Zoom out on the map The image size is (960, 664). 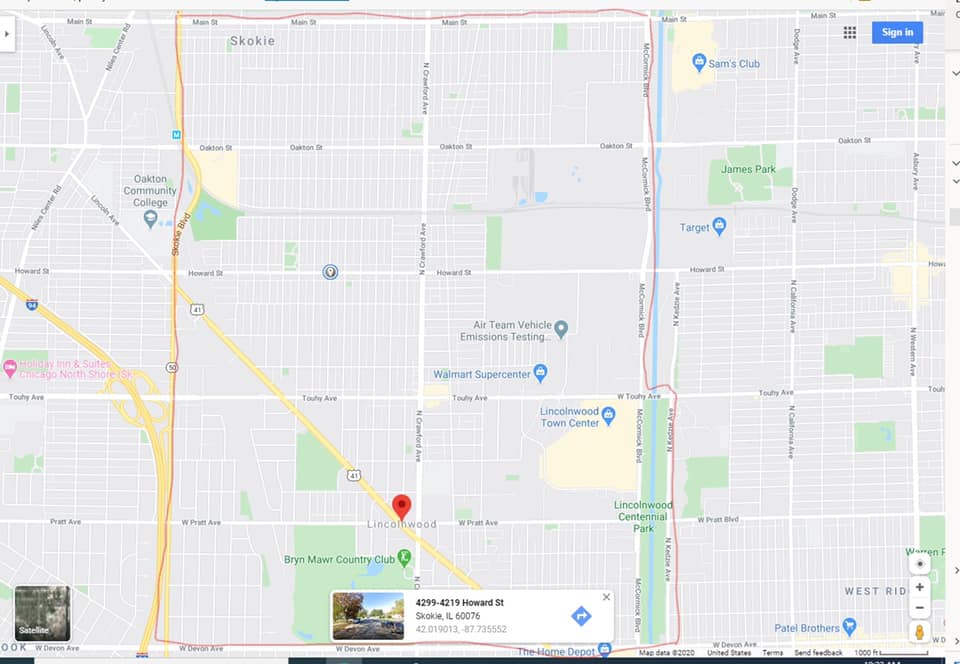coord(920,608)
